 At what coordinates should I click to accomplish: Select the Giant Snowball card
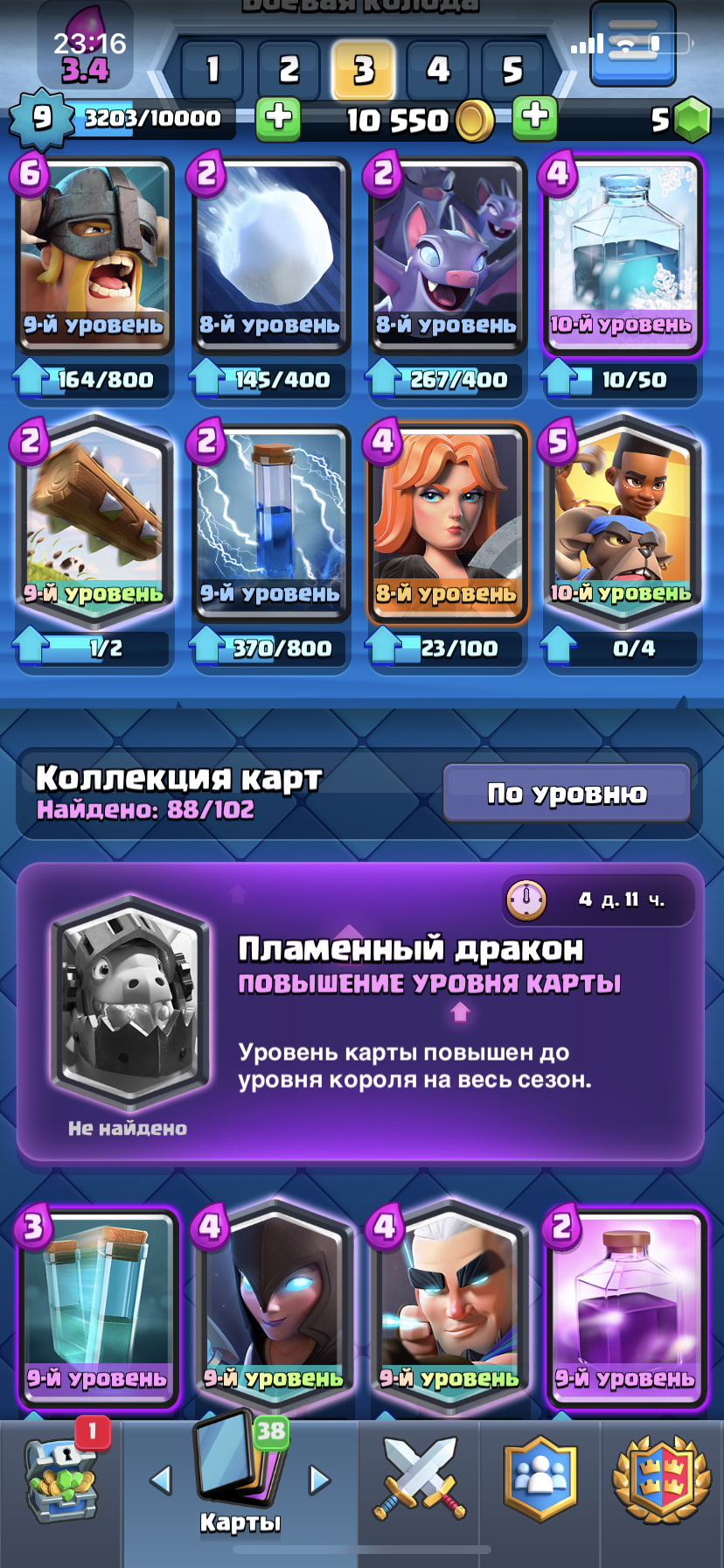point(268,255)
